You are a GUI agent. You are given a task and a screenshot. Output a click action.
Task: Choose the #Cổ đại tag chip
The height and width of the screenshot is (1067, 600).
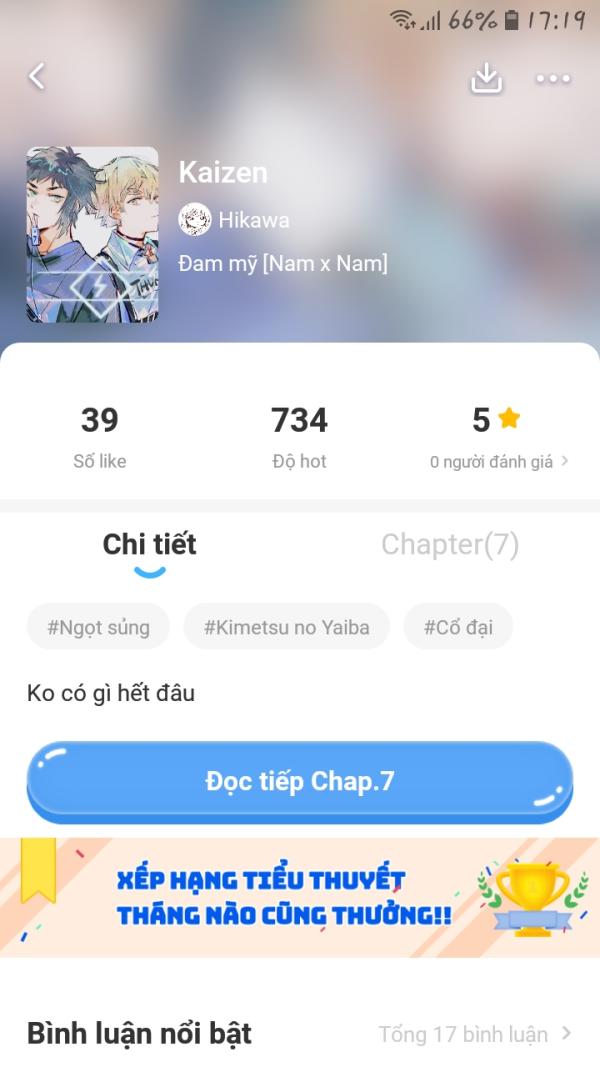(458, 628)
